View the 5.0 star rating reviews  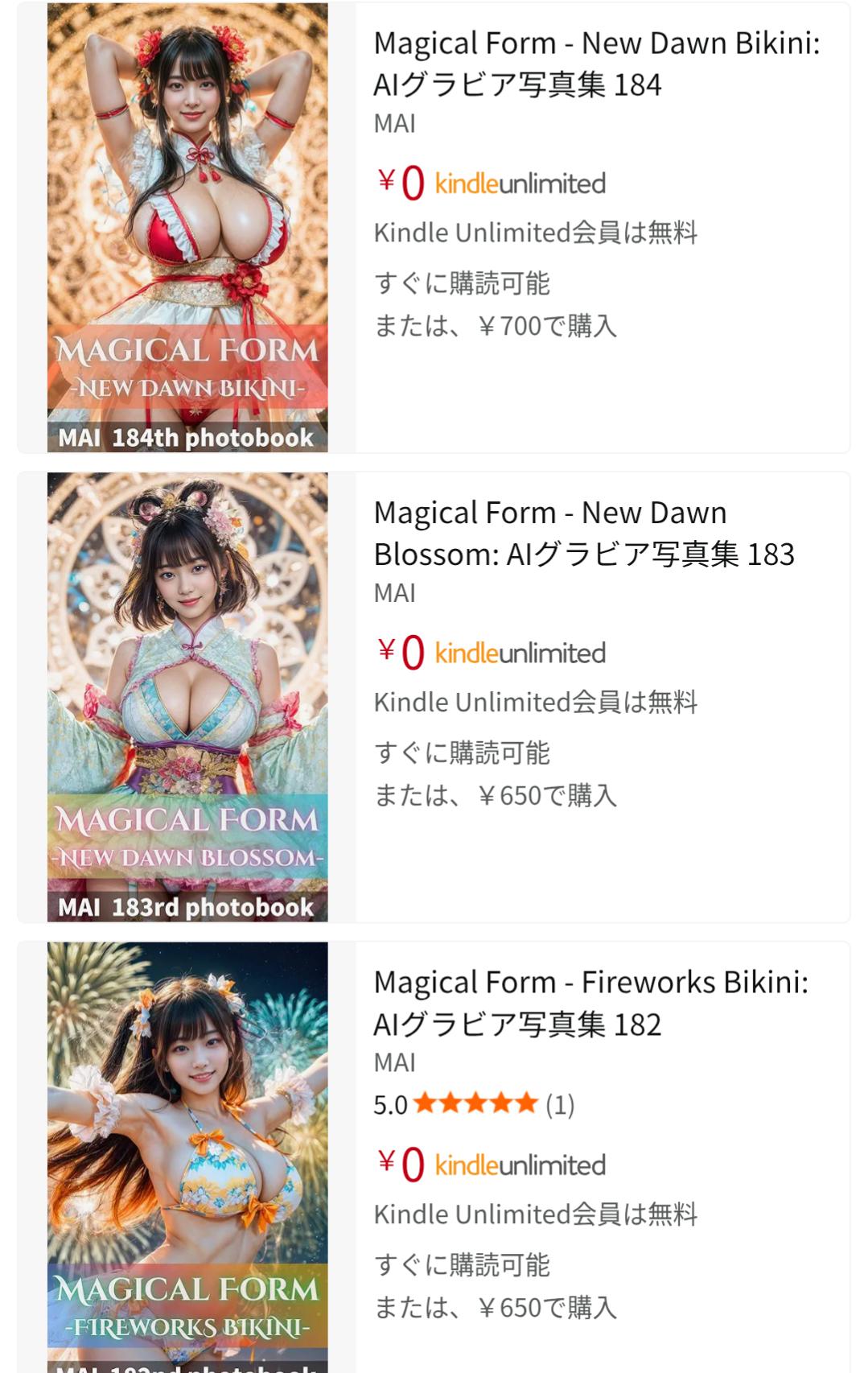[x=475, y=1104]
